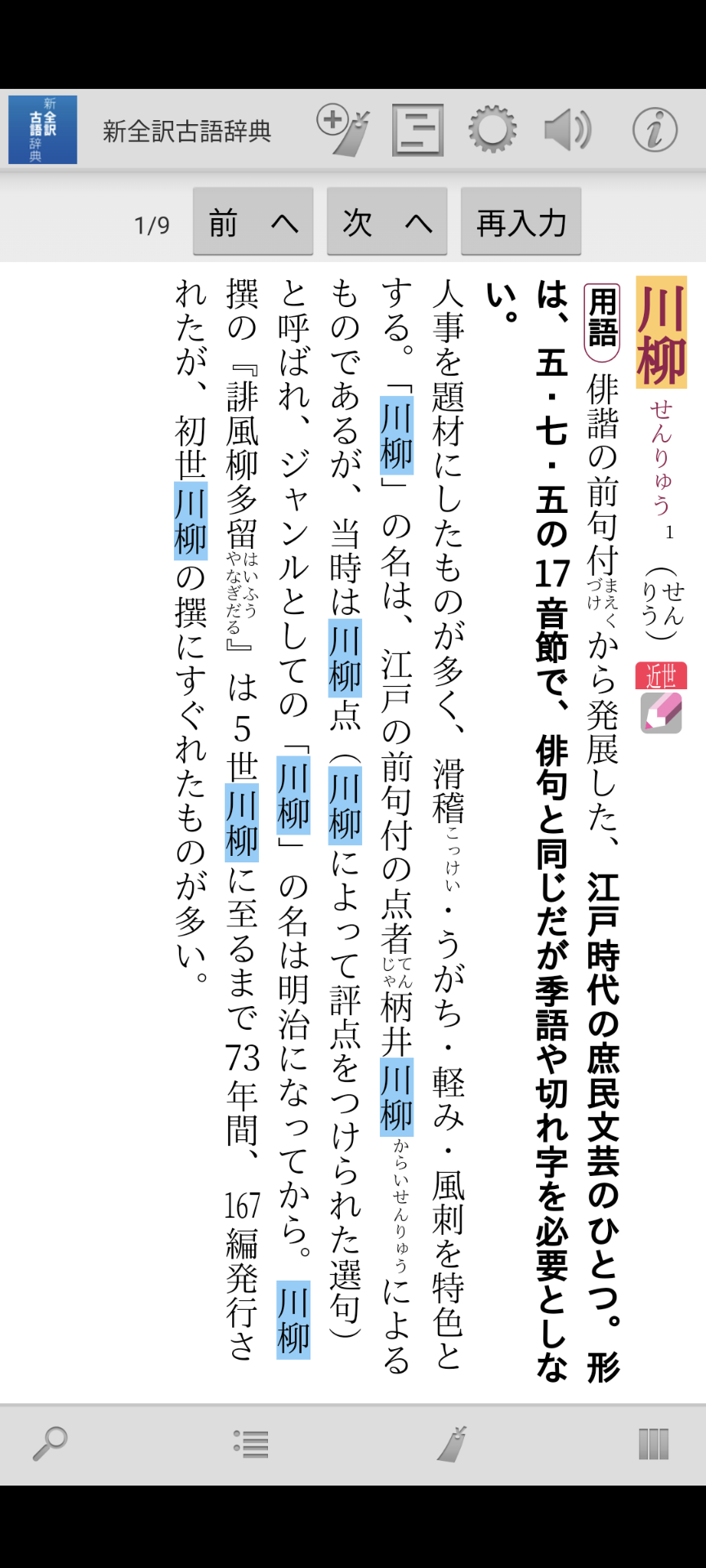Open the info icon
The image size is (706, 1568).
pos(655,130)
